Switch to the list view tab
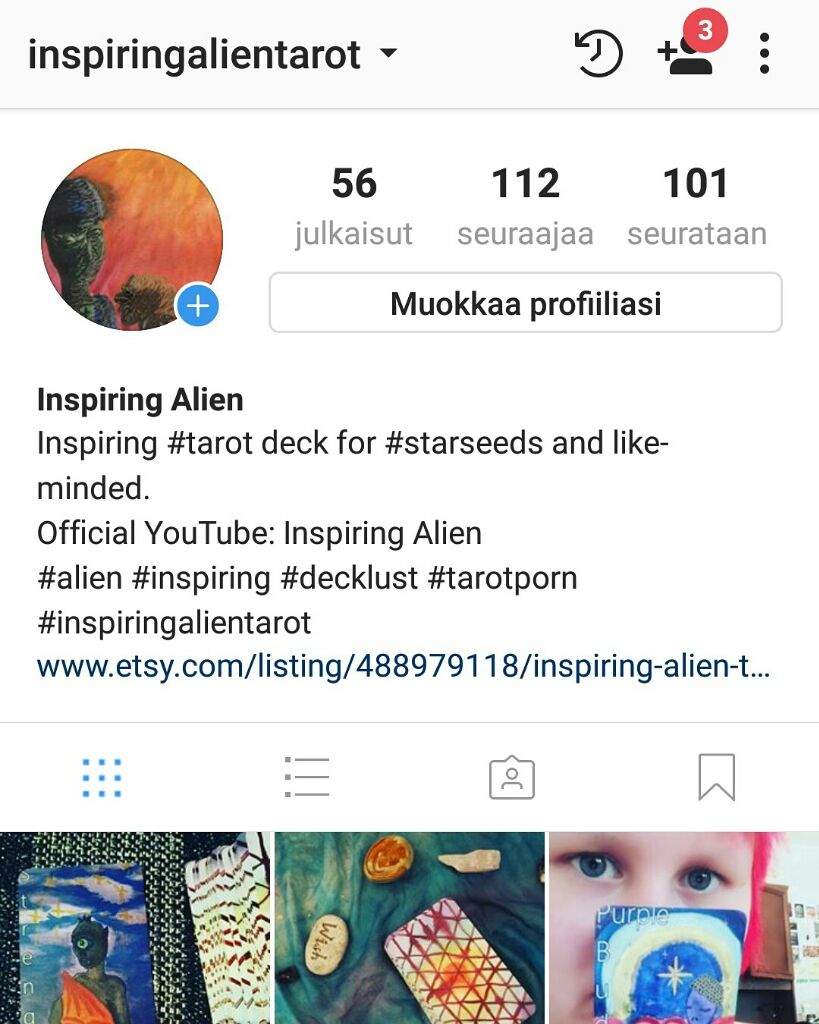 tap(306, 777)
